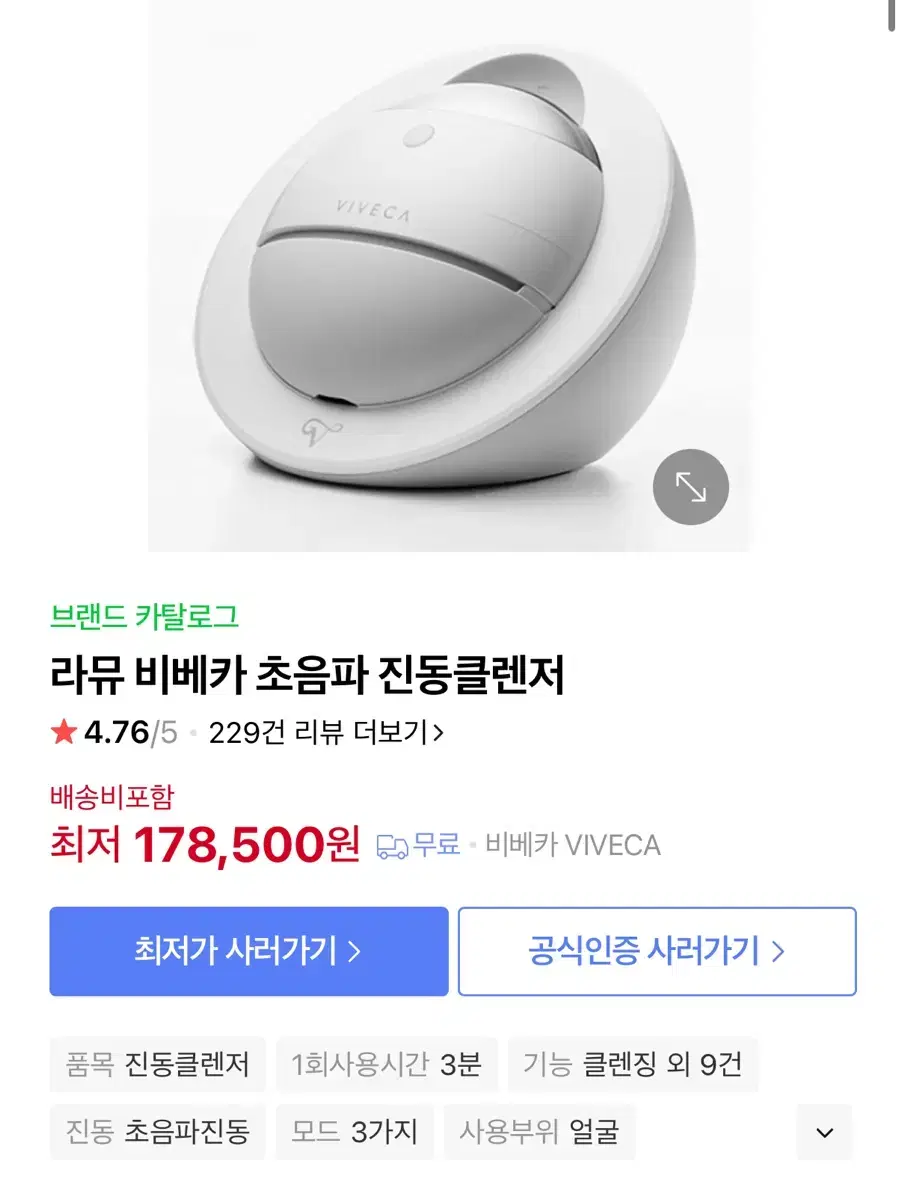This screenshot has width=902, height=1200.
Task: Select the 비베카 VIVECA brand name
Action: coord(571,845)
